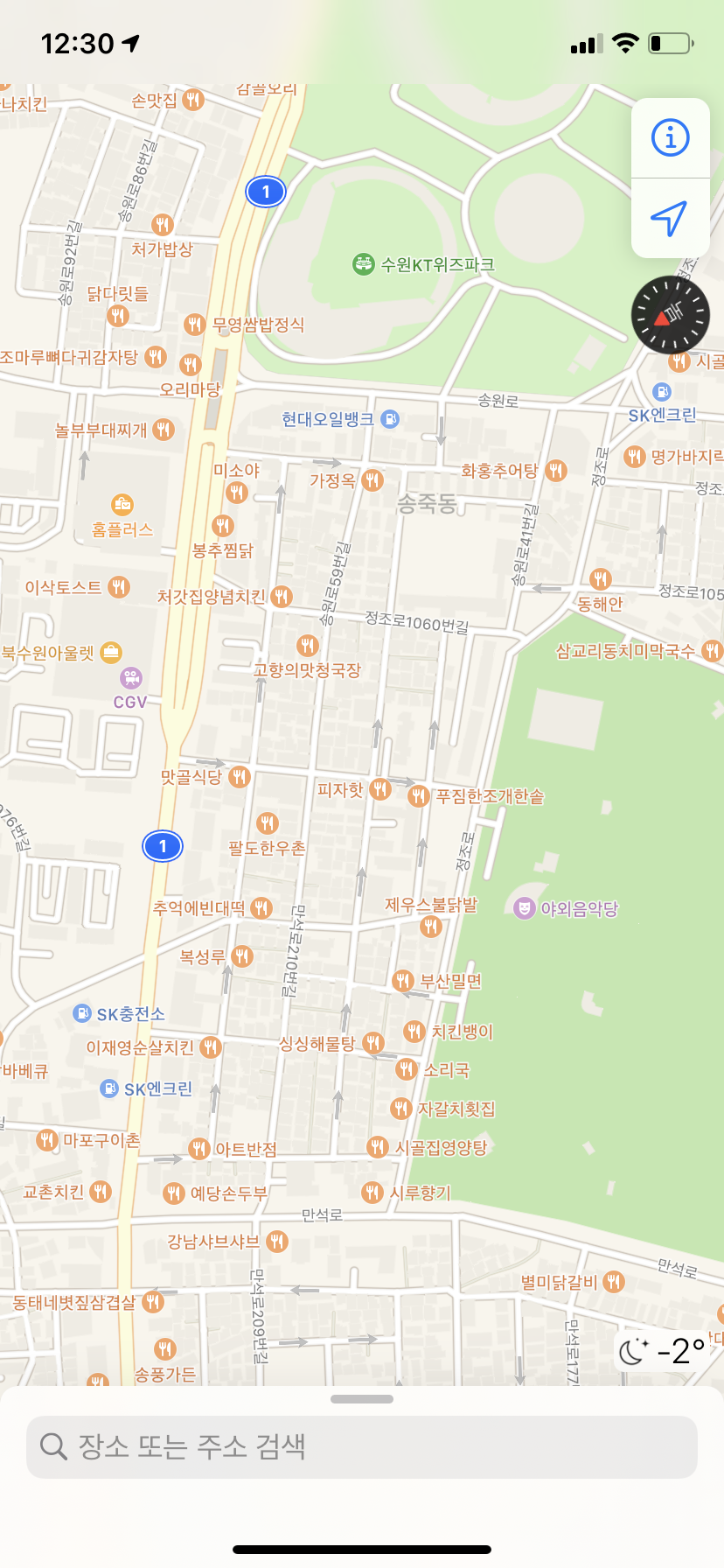This screenshot has width=724, height=1568.
Task: Select the 이삭토스트 restaurant marker
Action: (119, 587)
